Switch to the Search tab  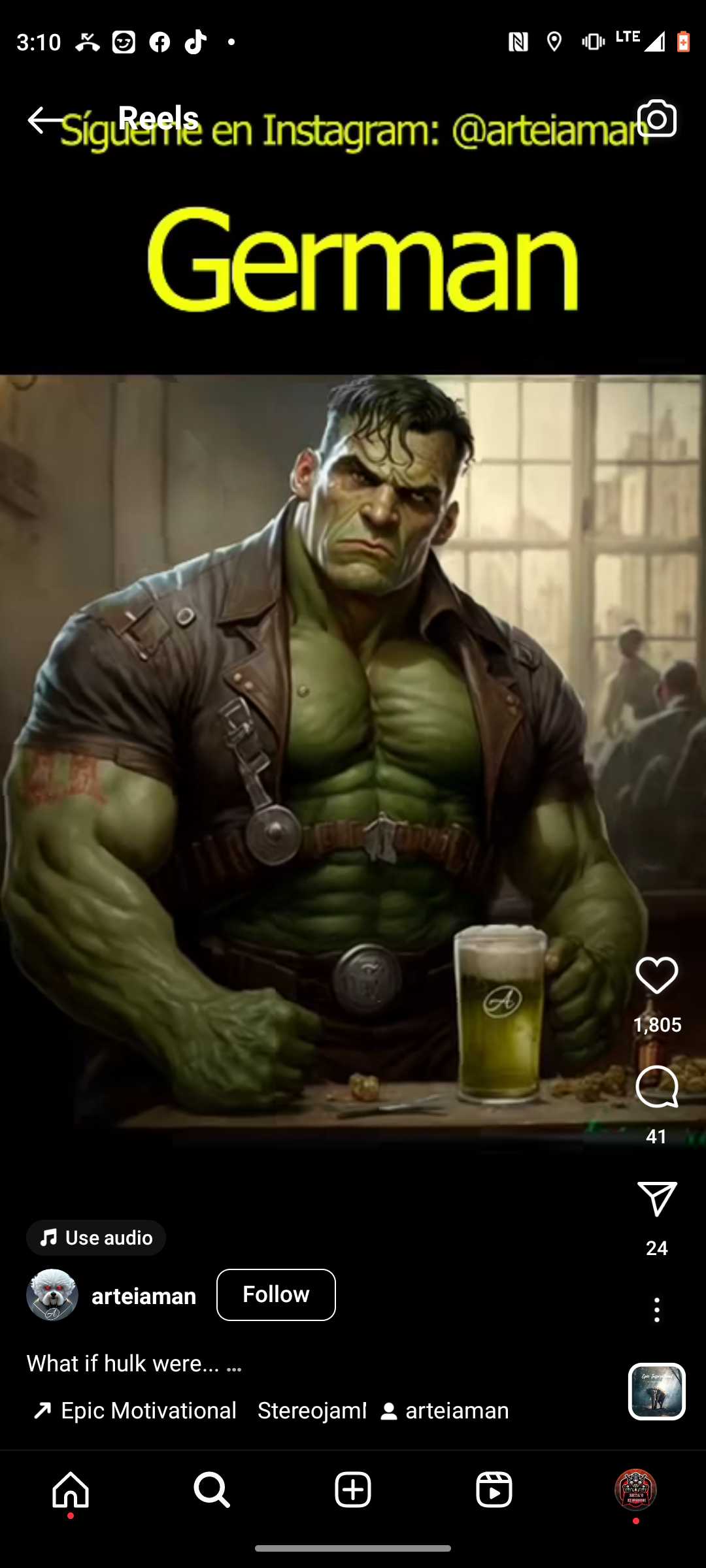tap(212, 1490)
